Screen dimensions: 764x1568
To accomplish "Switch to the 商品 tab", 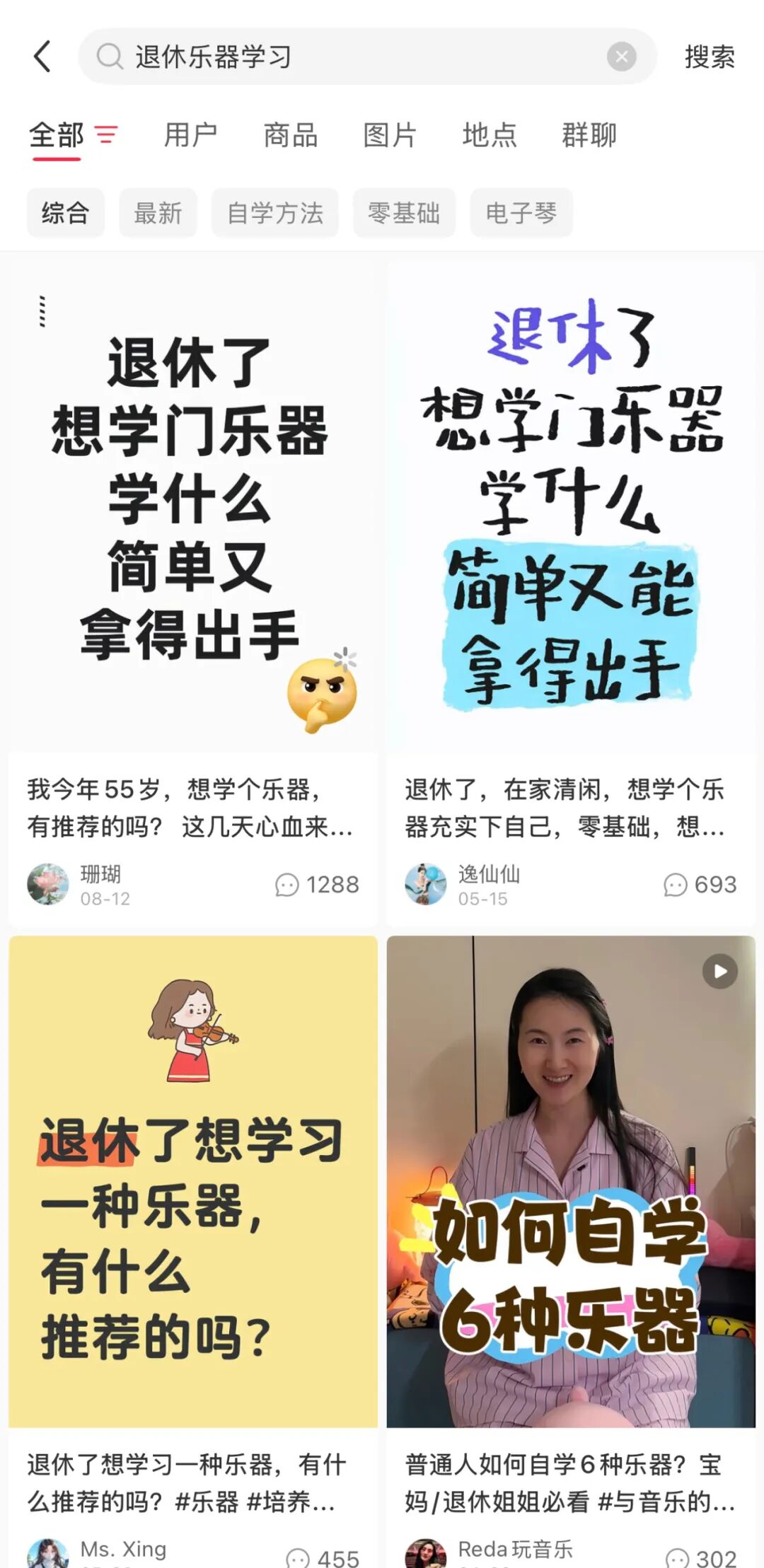I will pyautogui.click(x=290, y=134).
